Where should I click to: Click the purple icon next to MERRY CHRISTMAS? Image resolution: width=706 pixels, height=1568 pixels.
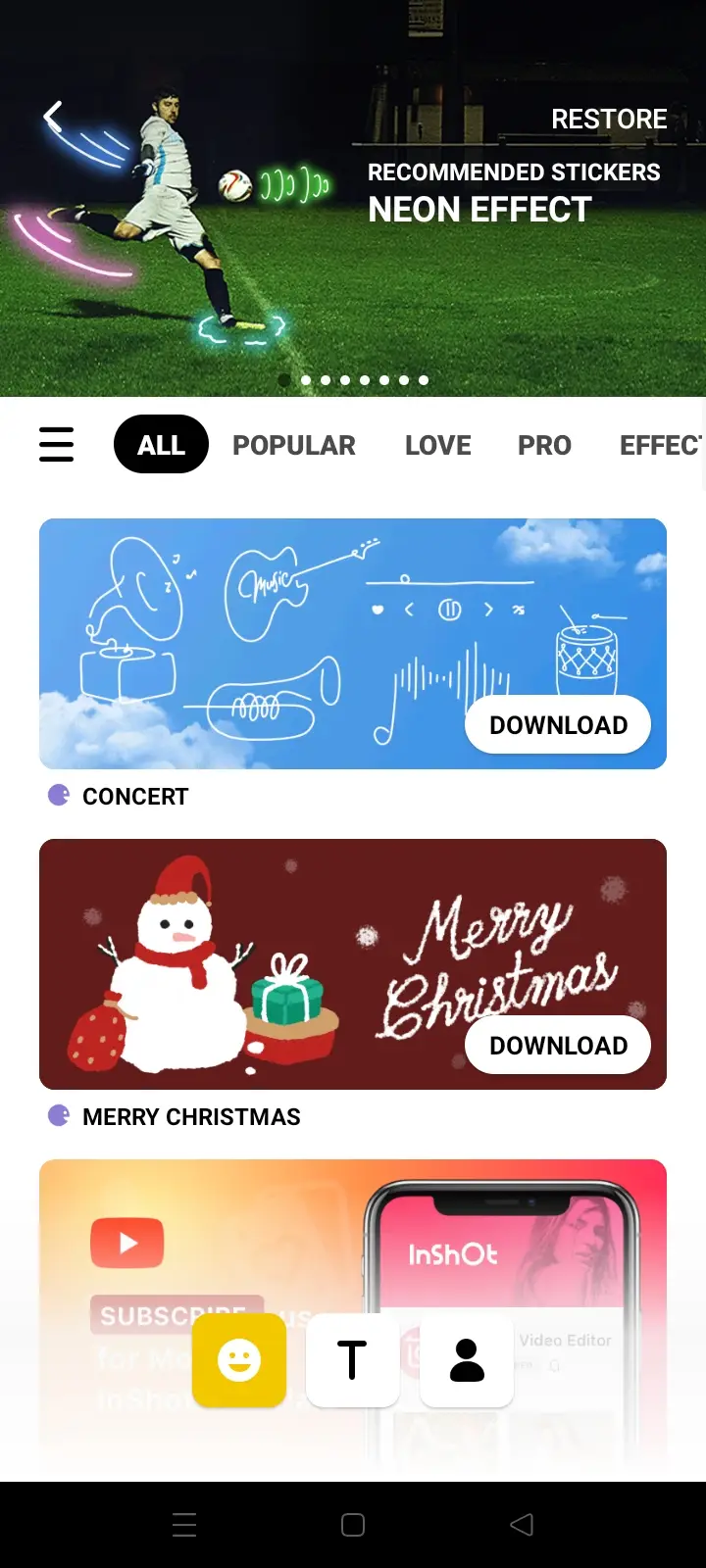(x=58, y=1115)
